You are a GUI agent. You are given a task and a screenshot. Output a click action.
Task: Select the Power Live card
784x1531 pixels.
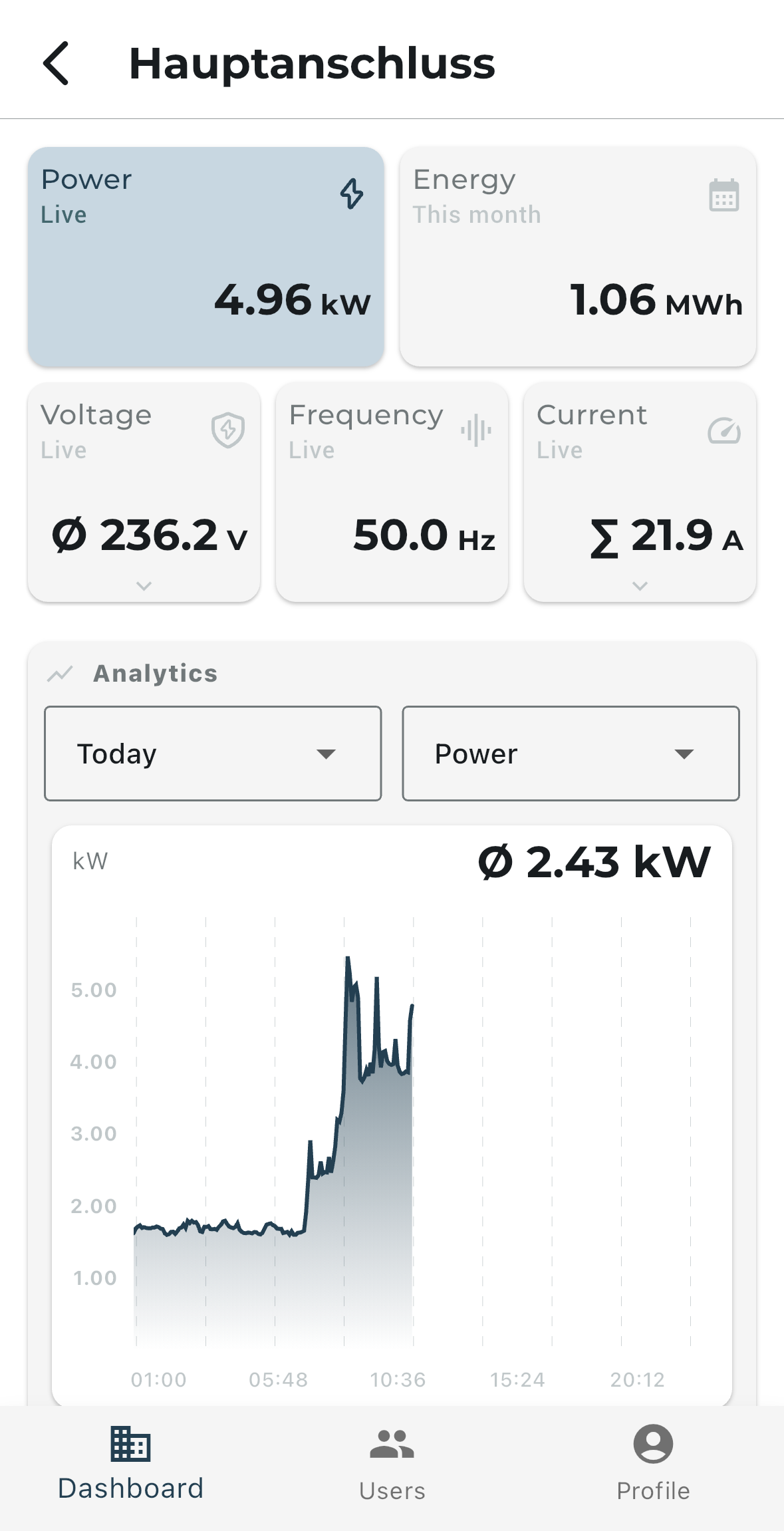point(205,257)
